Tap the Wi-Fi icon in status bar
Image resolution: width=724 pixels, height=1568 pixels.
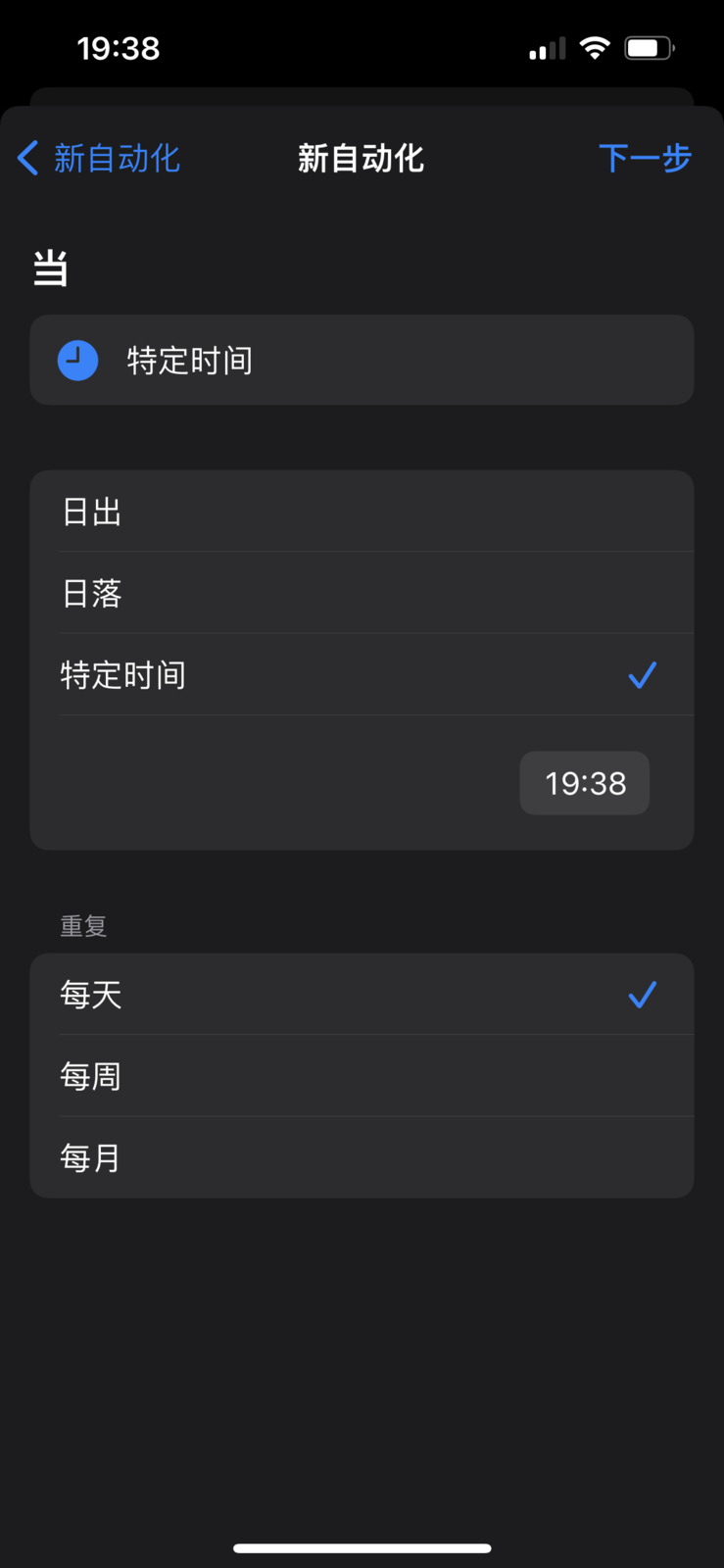(x=595, y=47)
